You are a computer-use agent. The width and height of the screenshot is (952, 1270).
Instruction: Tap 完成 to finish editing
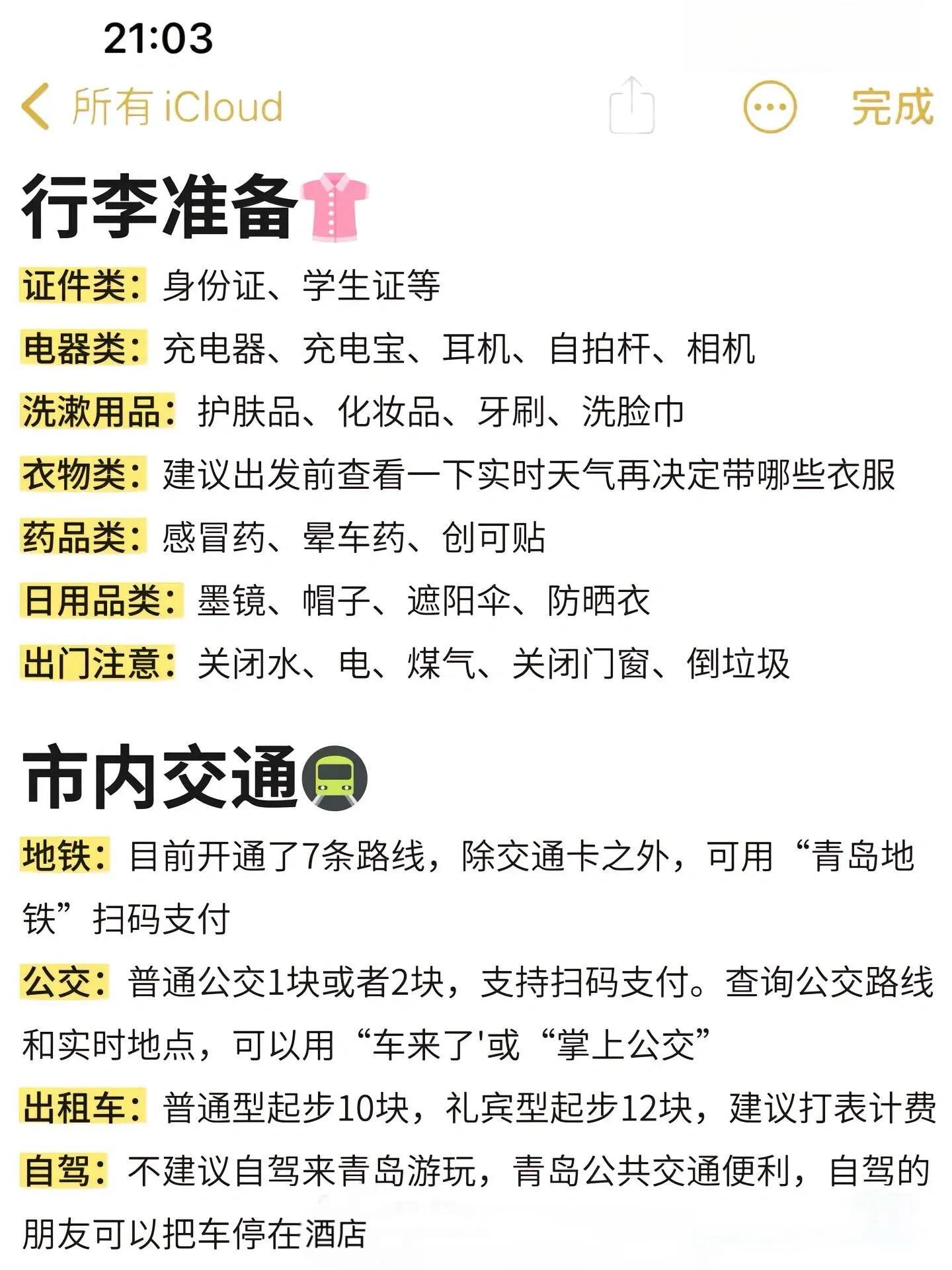pyautogui.click(x=892, y=106)
